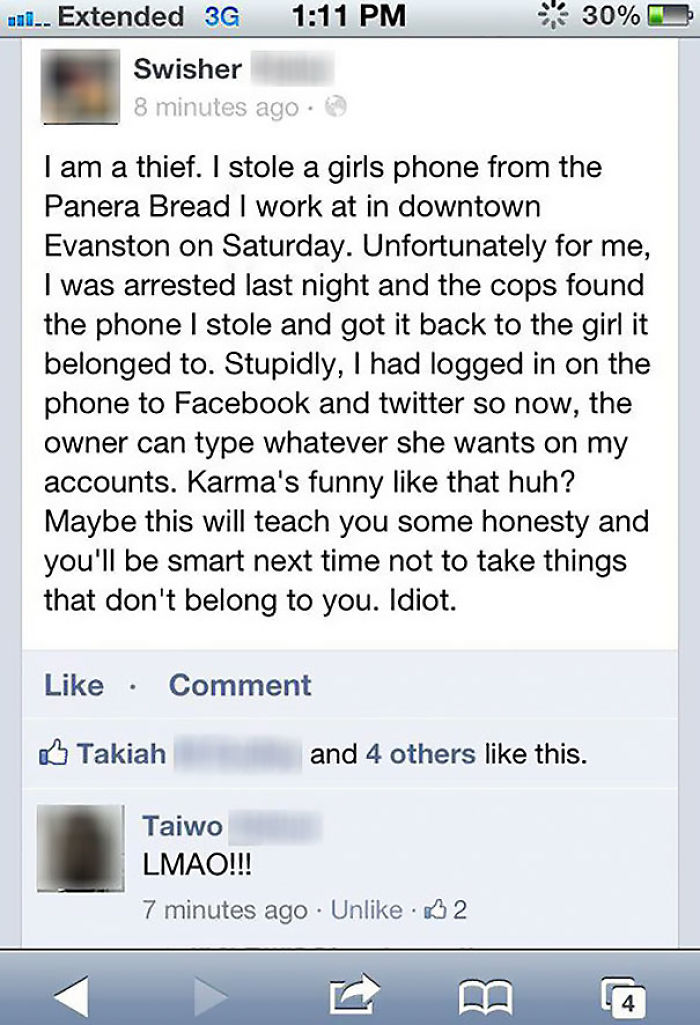Comment on Swisher's post
This screenshot has width=700, height=1025.
coord(240,685)
